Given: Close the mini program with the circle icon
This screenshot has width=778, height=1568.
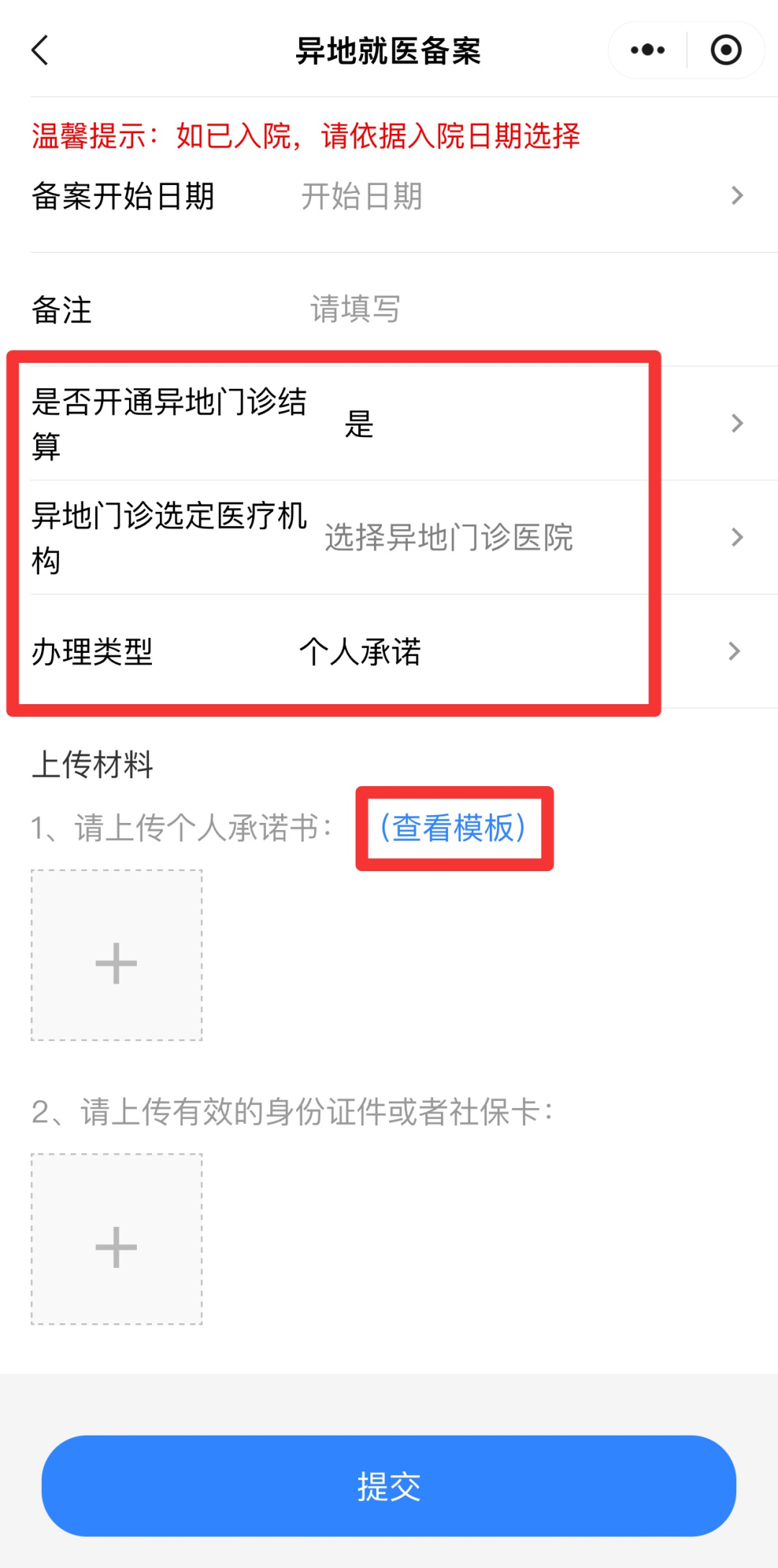Looking at the screenshot, I should (725, 50).
